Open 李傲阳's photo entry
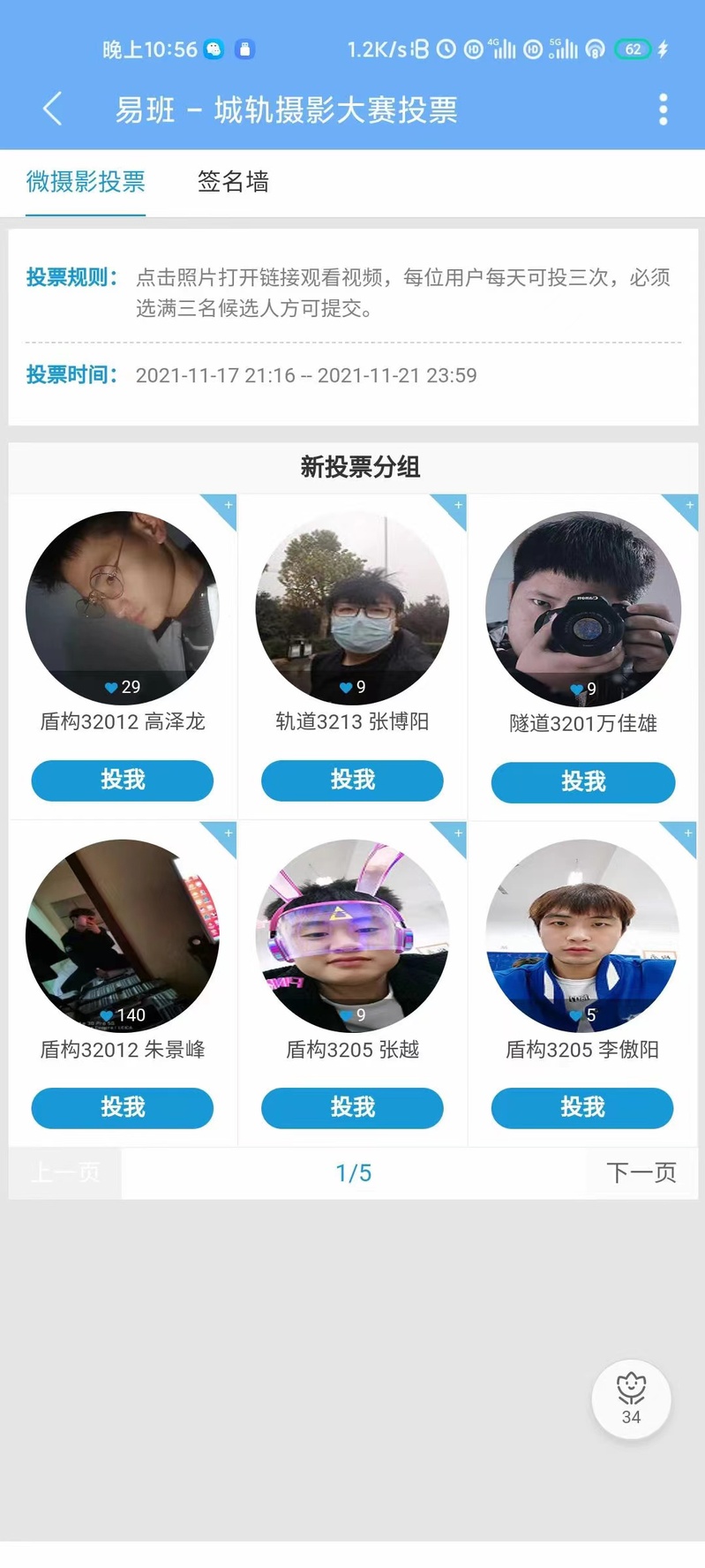This screenshot has width=705, height=1568. [582, 935]
